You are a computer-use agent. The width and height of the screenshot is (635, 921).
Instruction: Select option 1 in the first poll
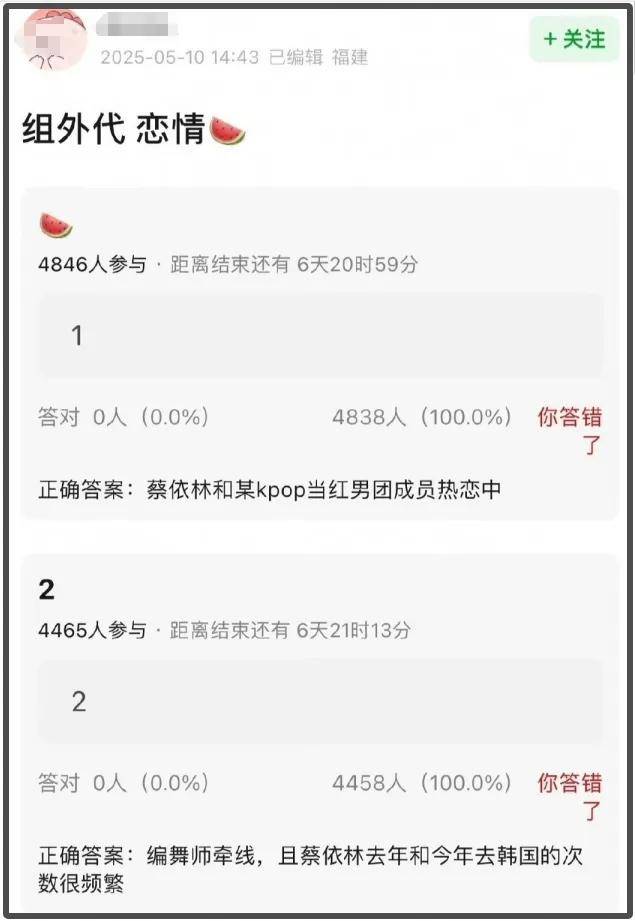coord(320,335)
